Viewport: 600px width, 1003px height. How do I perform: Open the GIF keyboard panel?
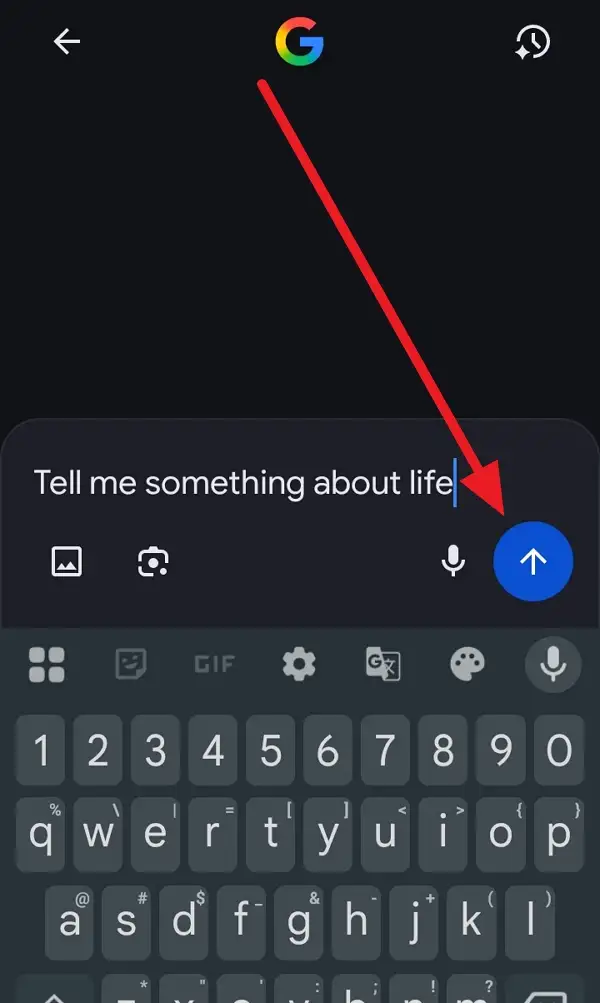[215, 664]
